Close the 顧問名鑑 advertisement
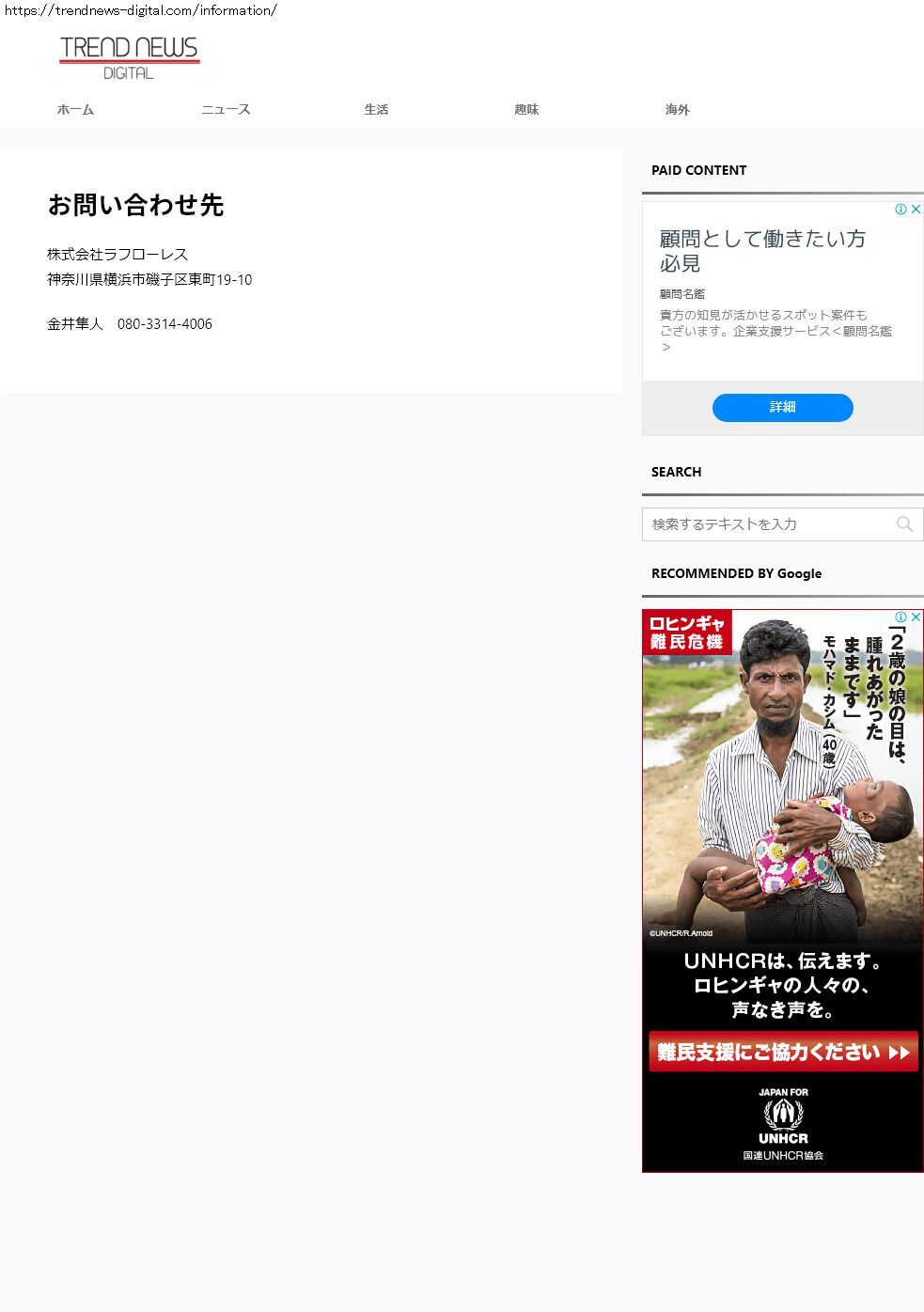 [916, 210]
